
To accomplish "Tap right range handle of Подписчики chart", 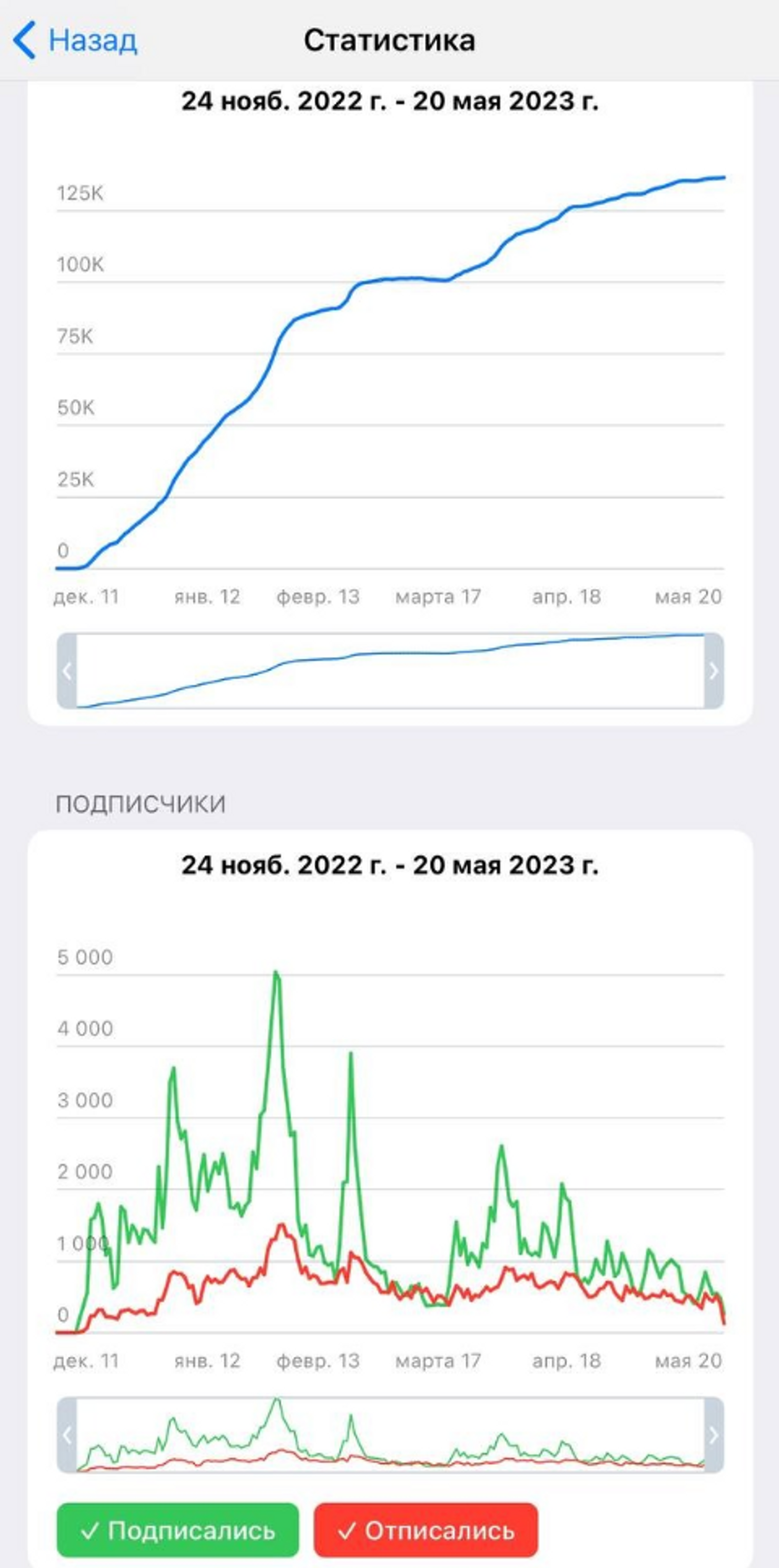I will (x=713, y=1435).
